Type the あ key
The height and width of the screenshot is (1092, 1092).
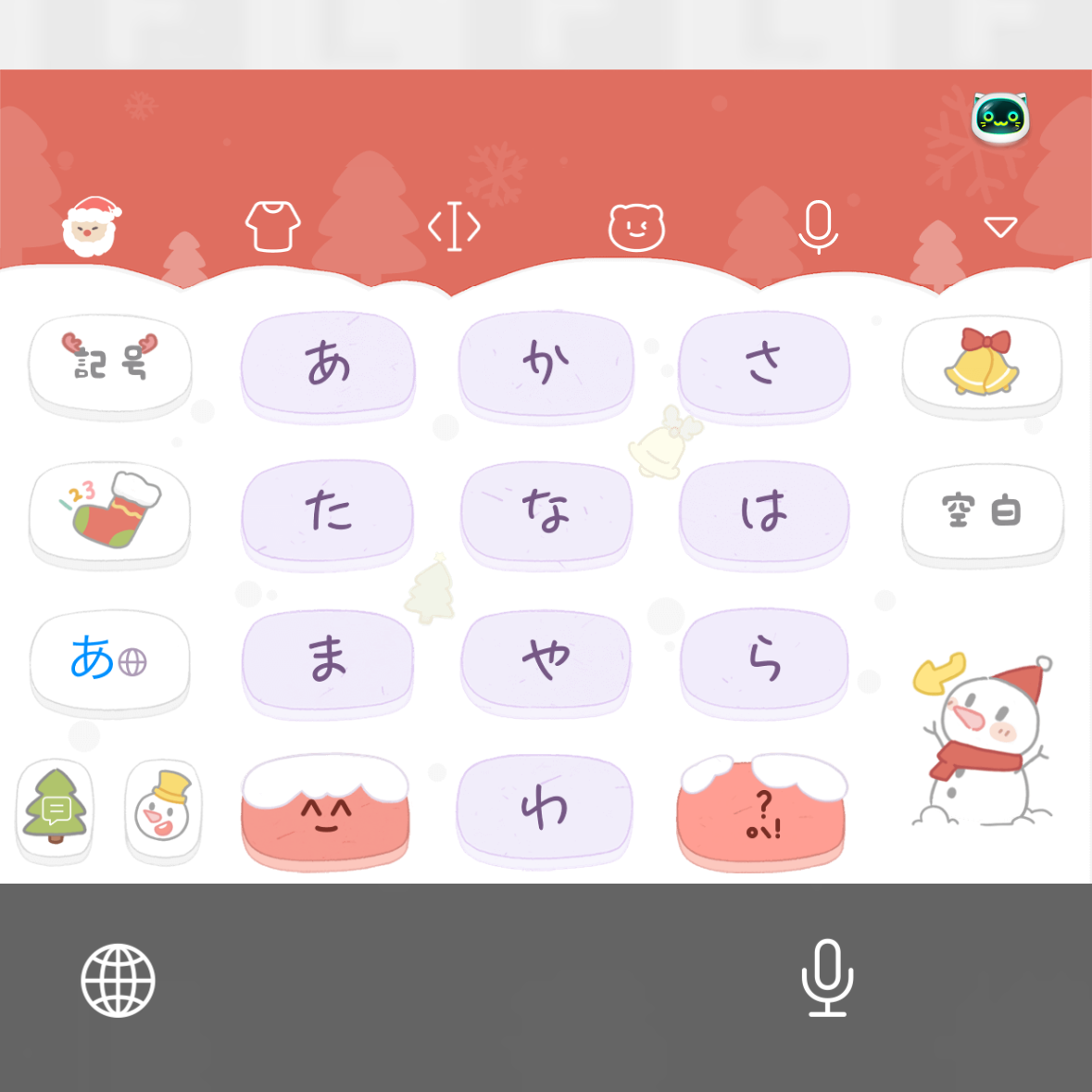(328, 362)
